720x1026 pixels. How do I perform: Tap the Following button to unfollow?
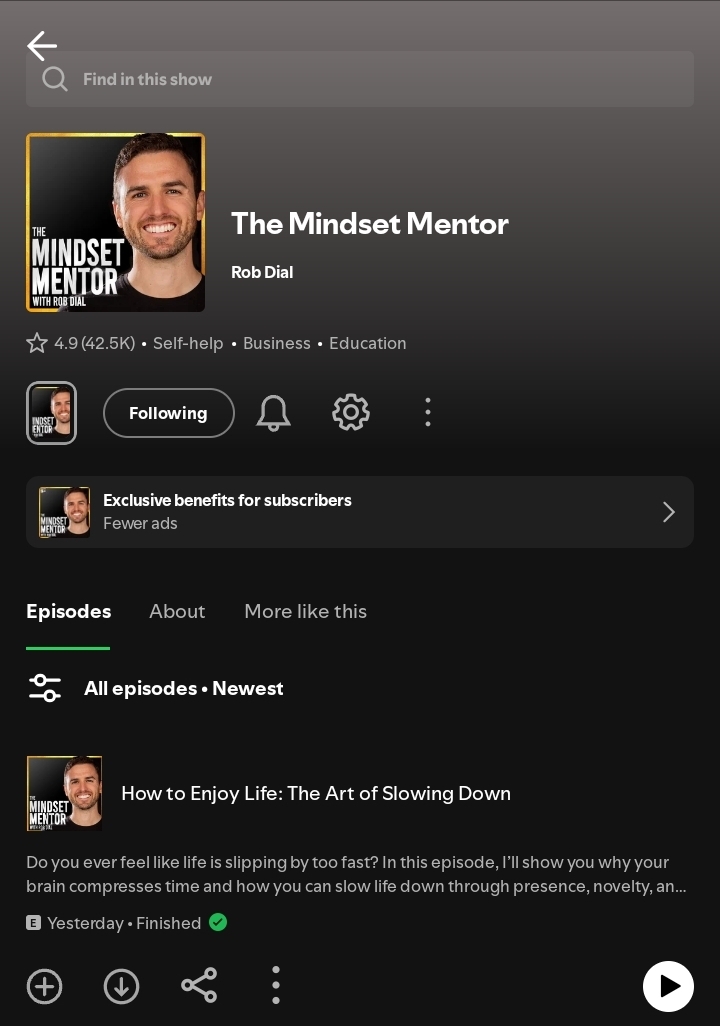click(168, 413)
